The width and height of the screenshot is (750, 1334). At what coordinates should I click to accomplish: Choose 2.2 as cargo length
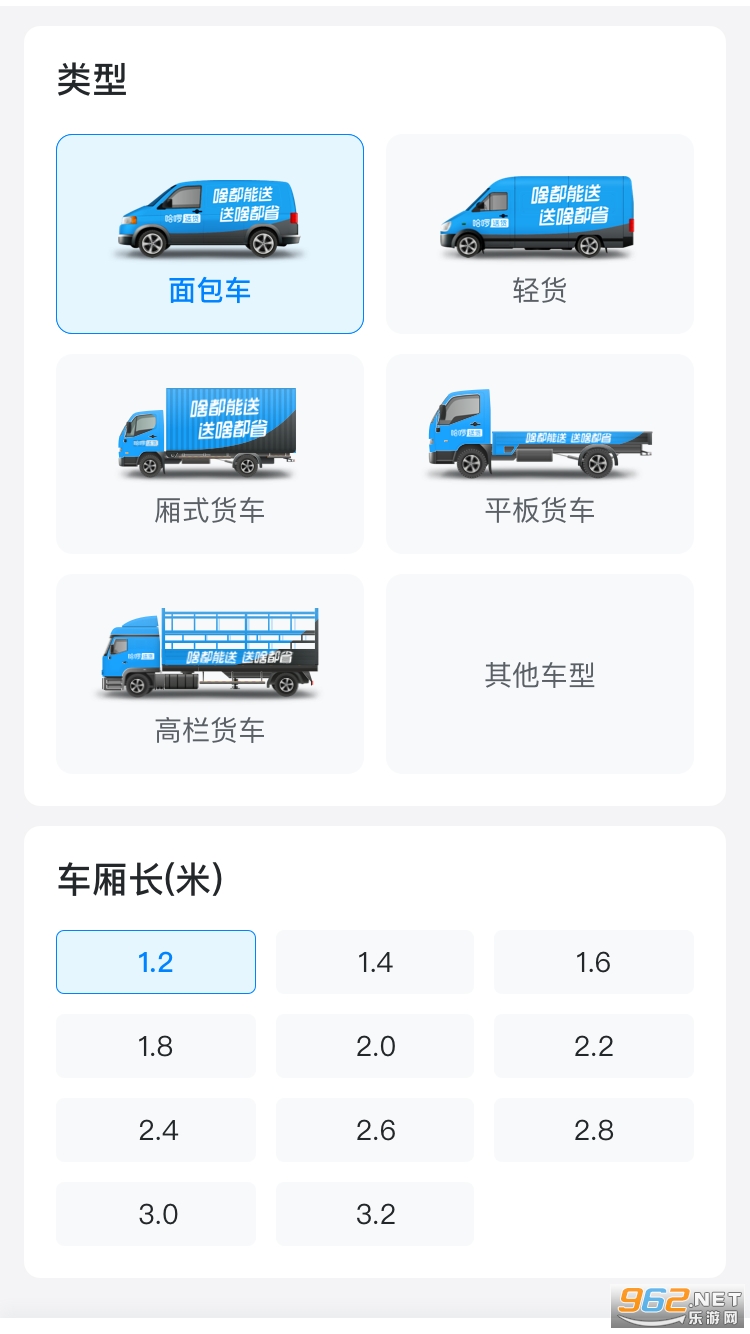tap(594, 1046)
